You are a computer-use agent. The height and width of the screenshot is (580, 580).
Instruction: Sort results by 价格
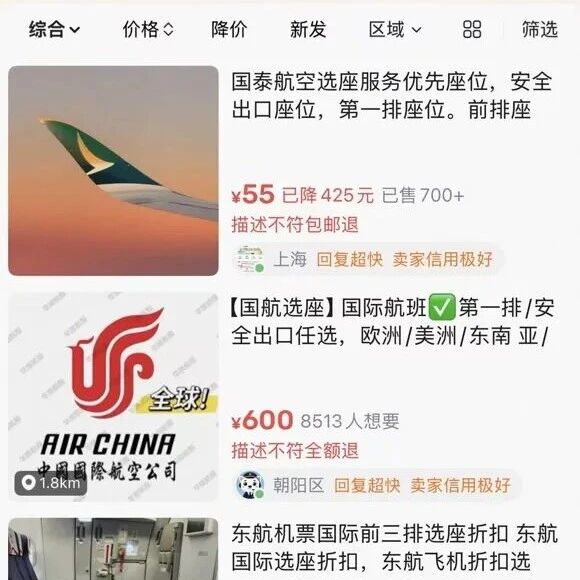tap(148, 30)
